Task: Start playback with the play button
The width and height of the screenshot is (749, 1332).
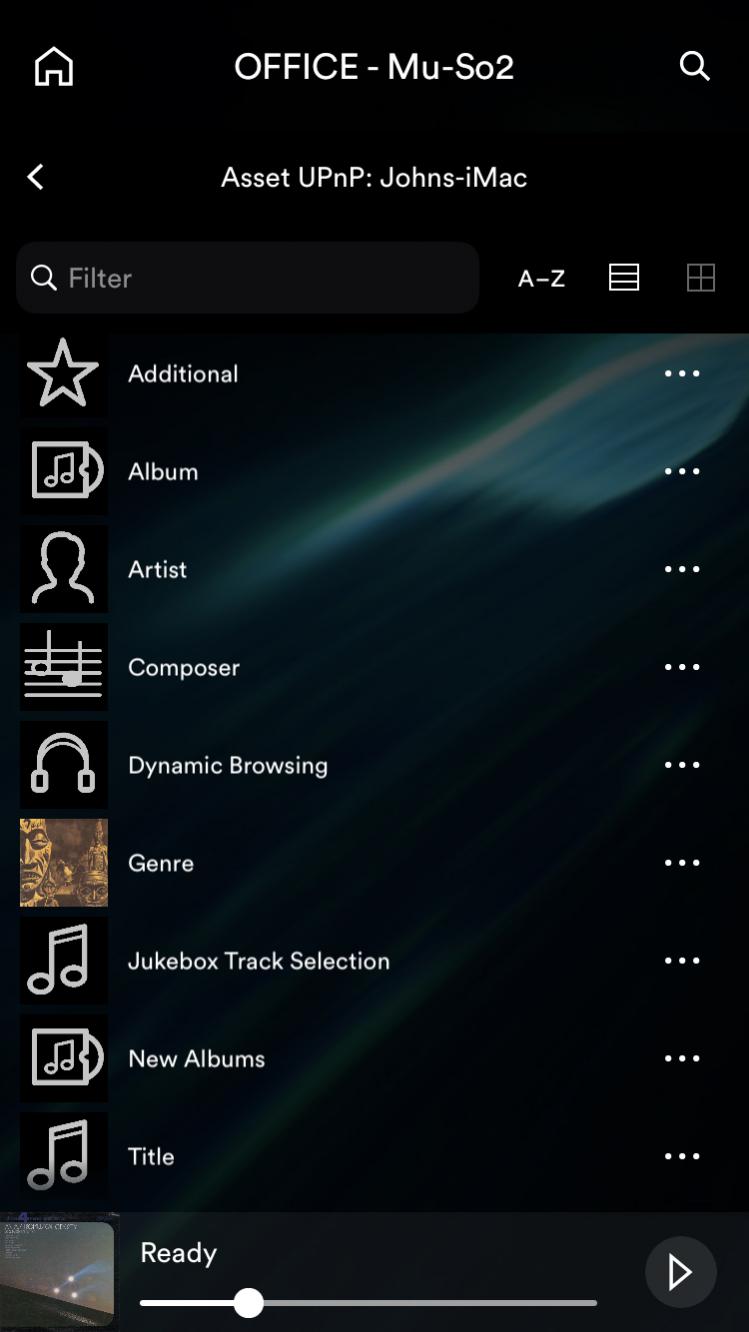Action: coord(680,1272)
